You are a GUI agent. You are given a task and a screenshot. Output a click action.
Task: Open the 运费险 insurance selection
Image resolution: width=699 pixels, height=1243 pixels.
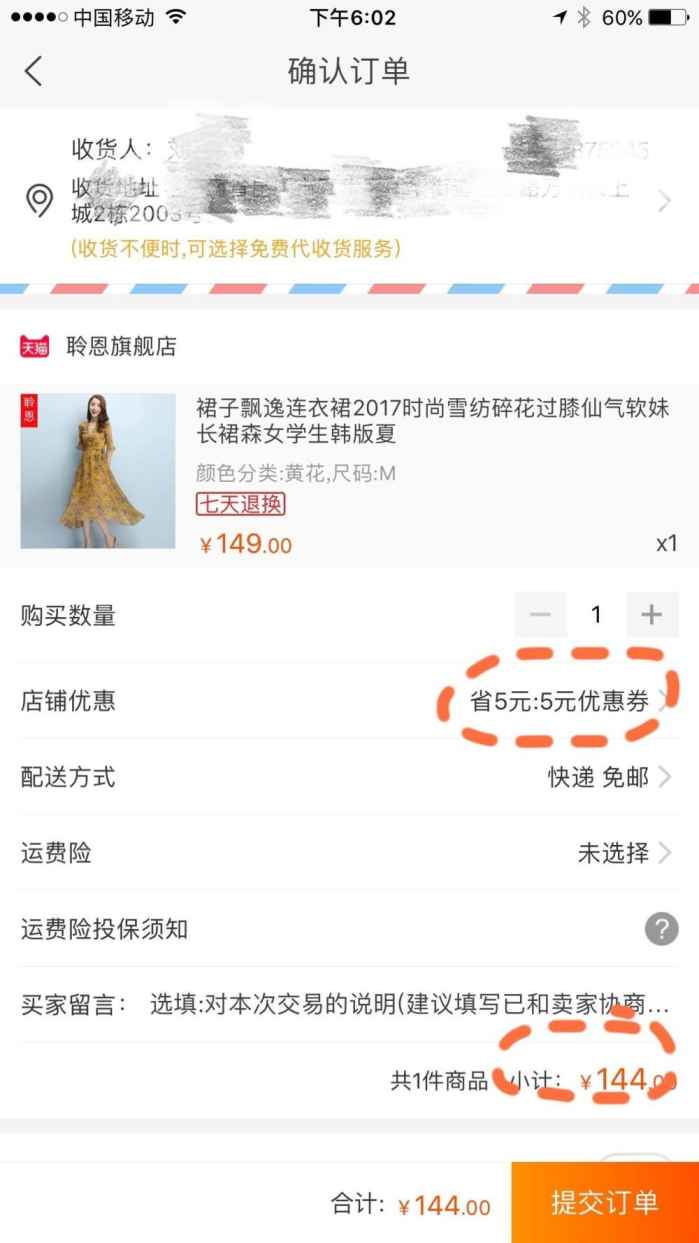click(x=349, y=853)
